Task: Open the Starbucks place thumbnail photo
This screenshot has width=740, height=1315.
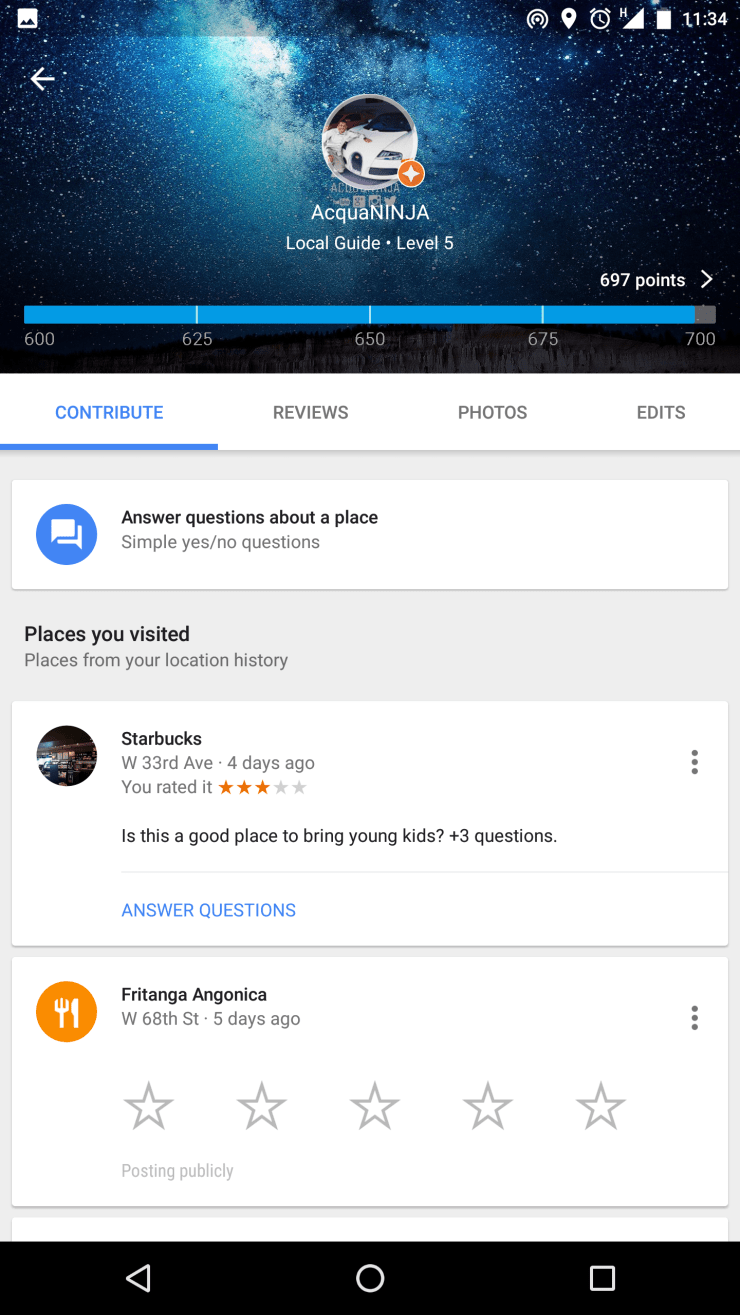Action: (66, 755)
